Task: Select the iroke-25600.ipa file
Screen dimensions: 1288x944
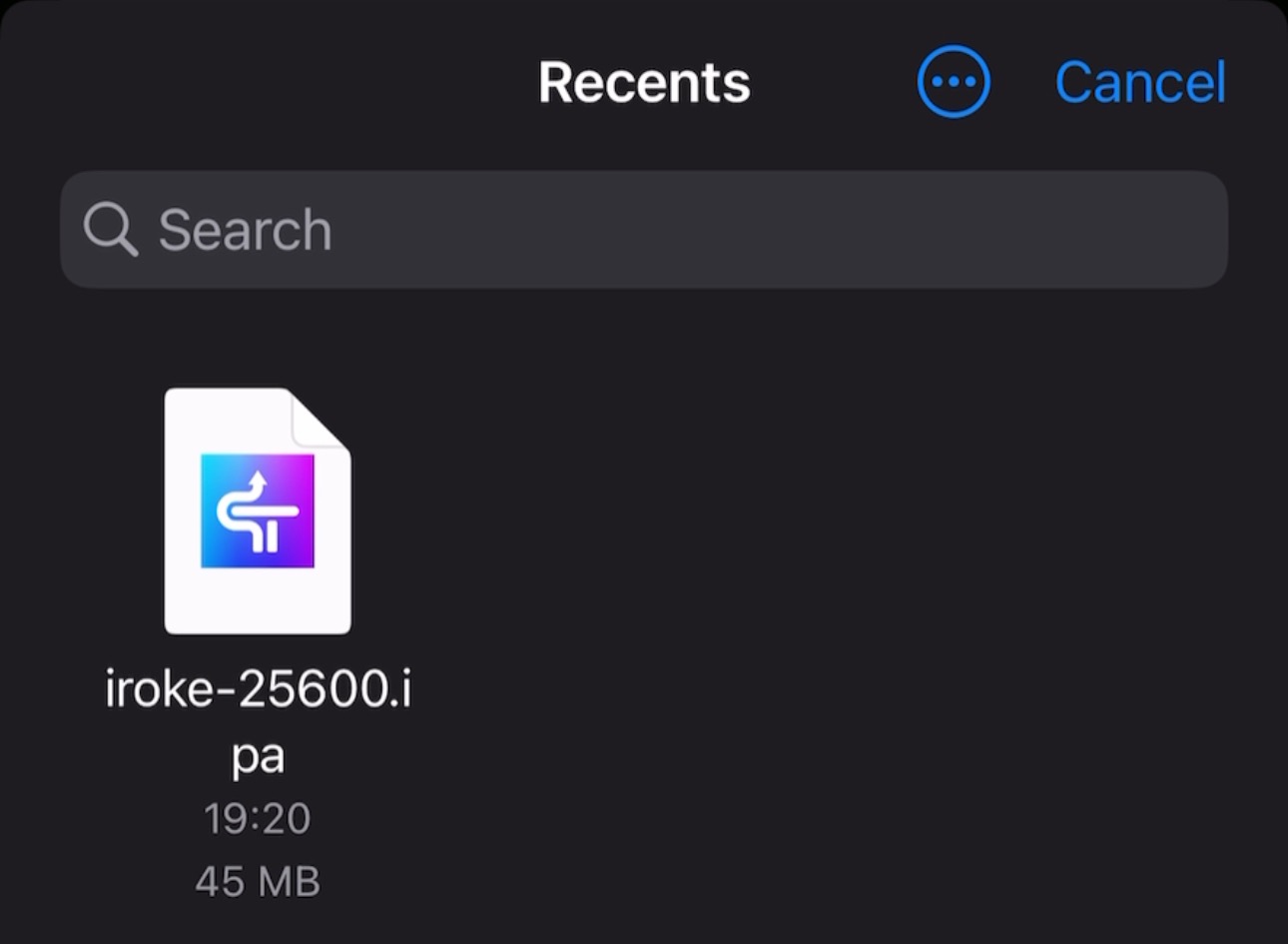Action: (258, 511)
